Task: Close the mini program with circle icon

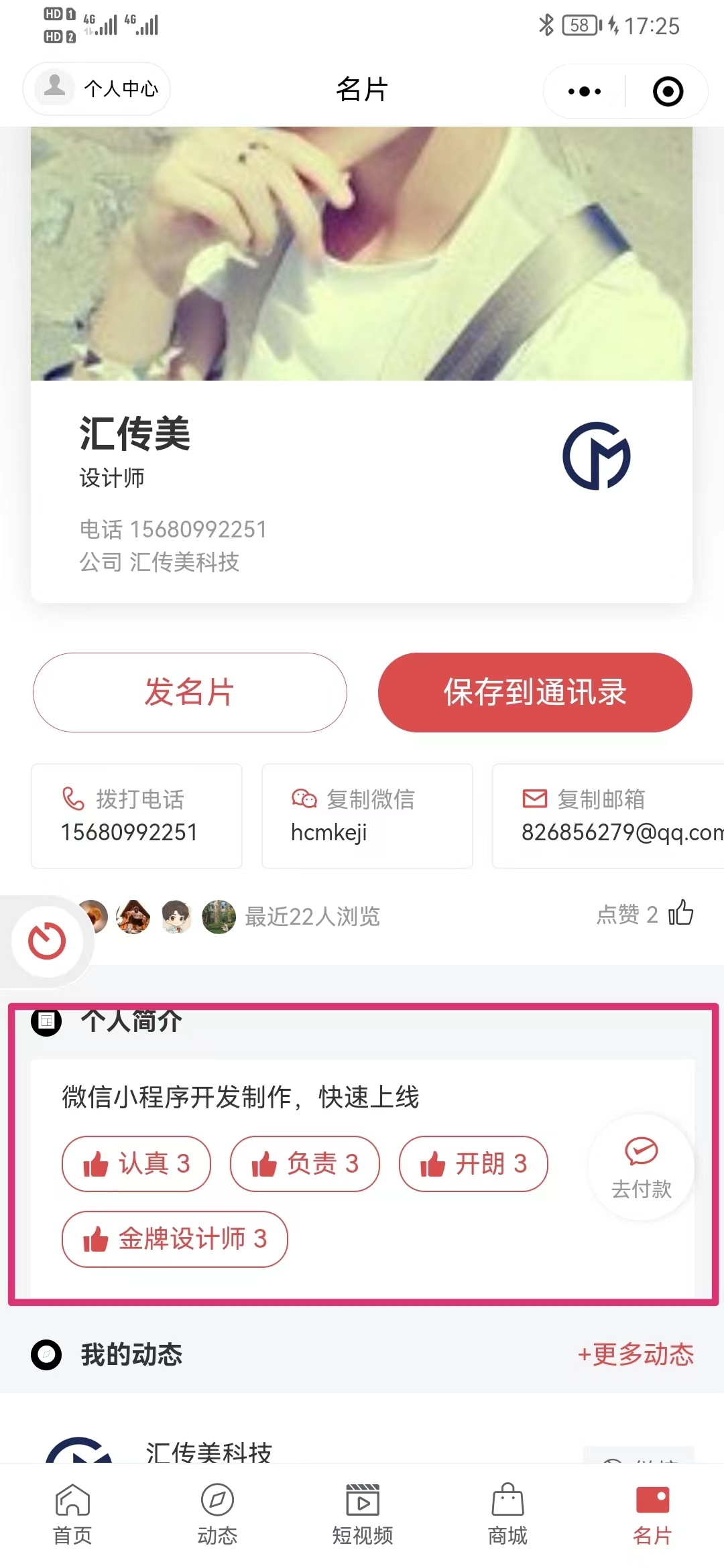Action: pos(668,91)
